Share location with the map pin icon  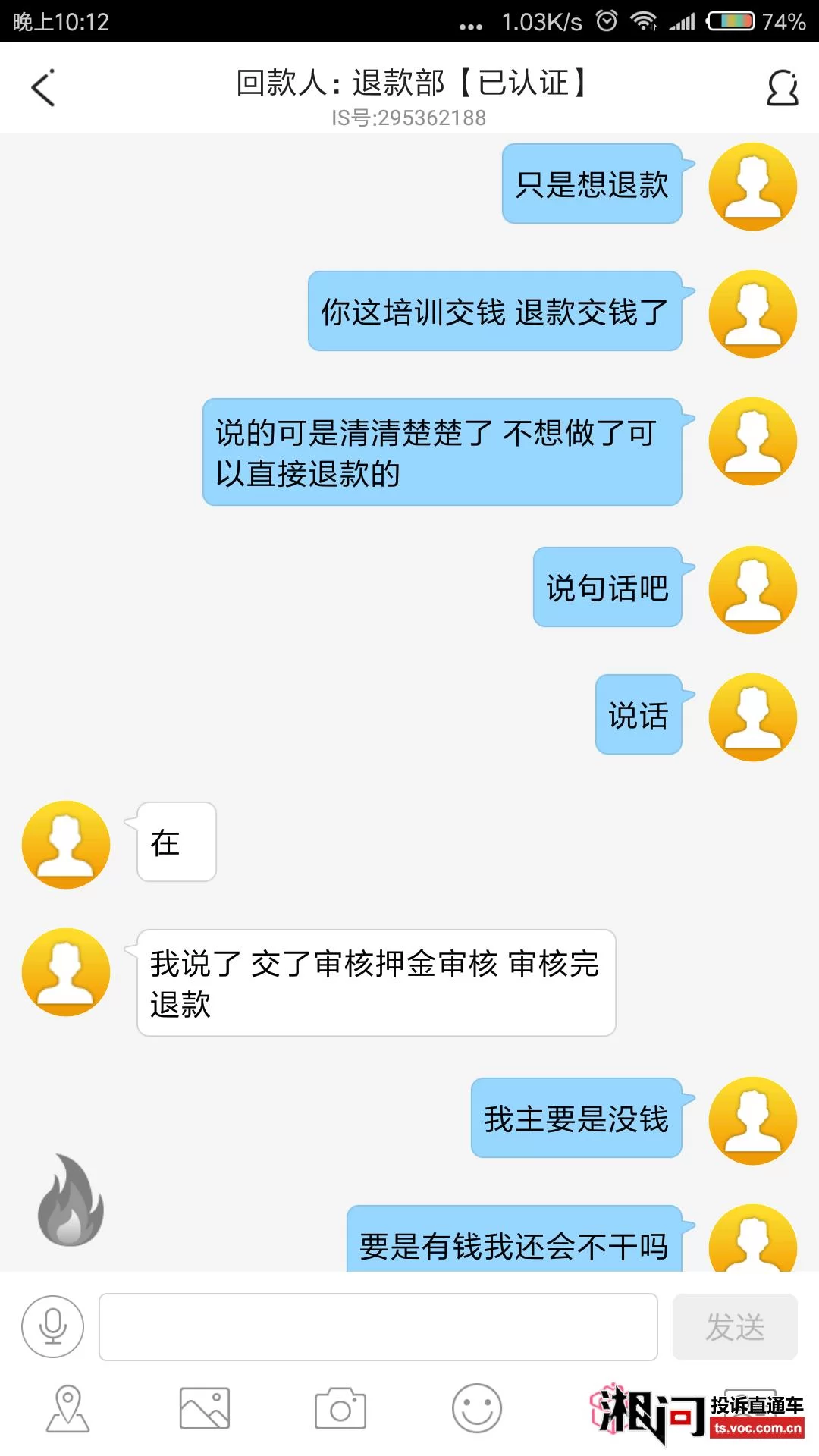[x=68, y=1408]
